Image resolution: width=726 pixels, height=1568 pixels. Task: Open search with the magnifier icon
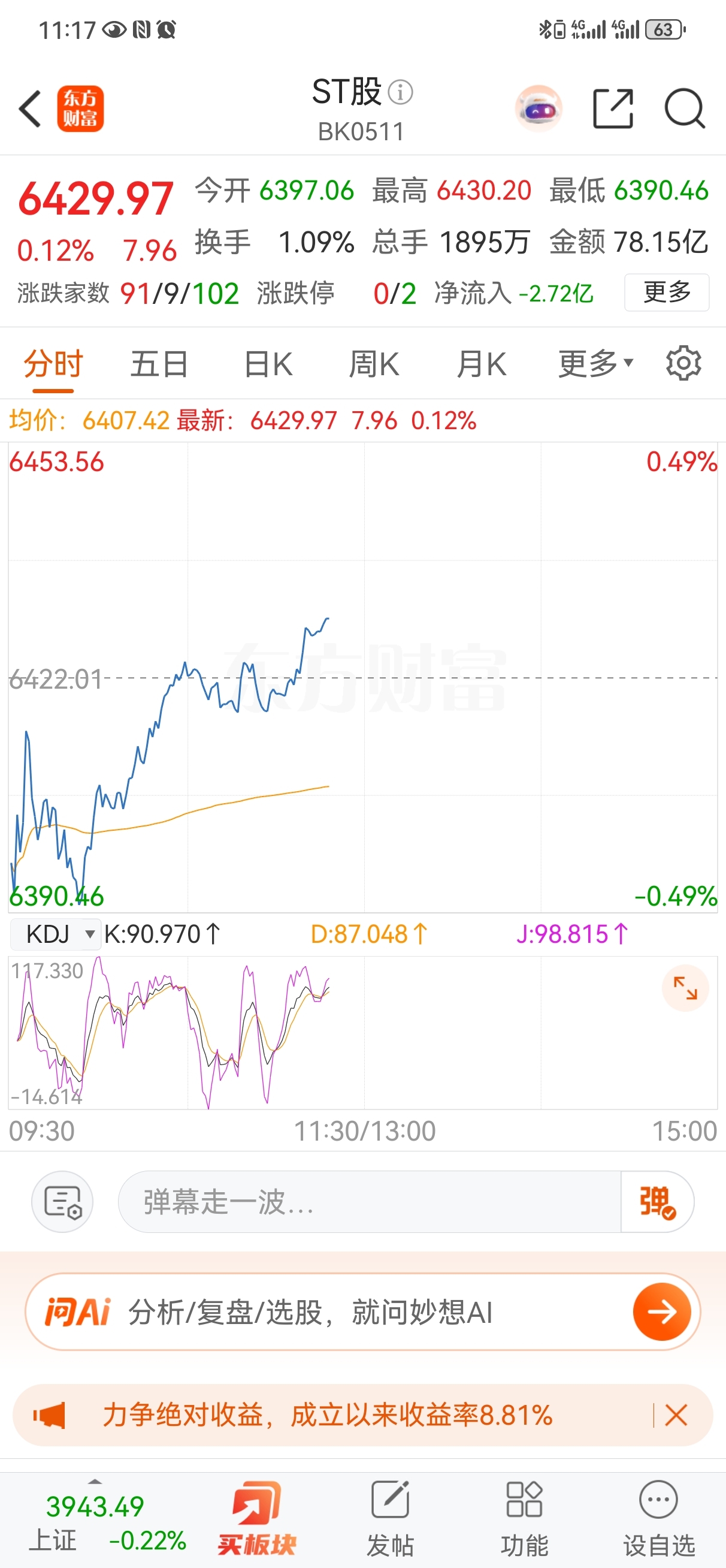685,109
